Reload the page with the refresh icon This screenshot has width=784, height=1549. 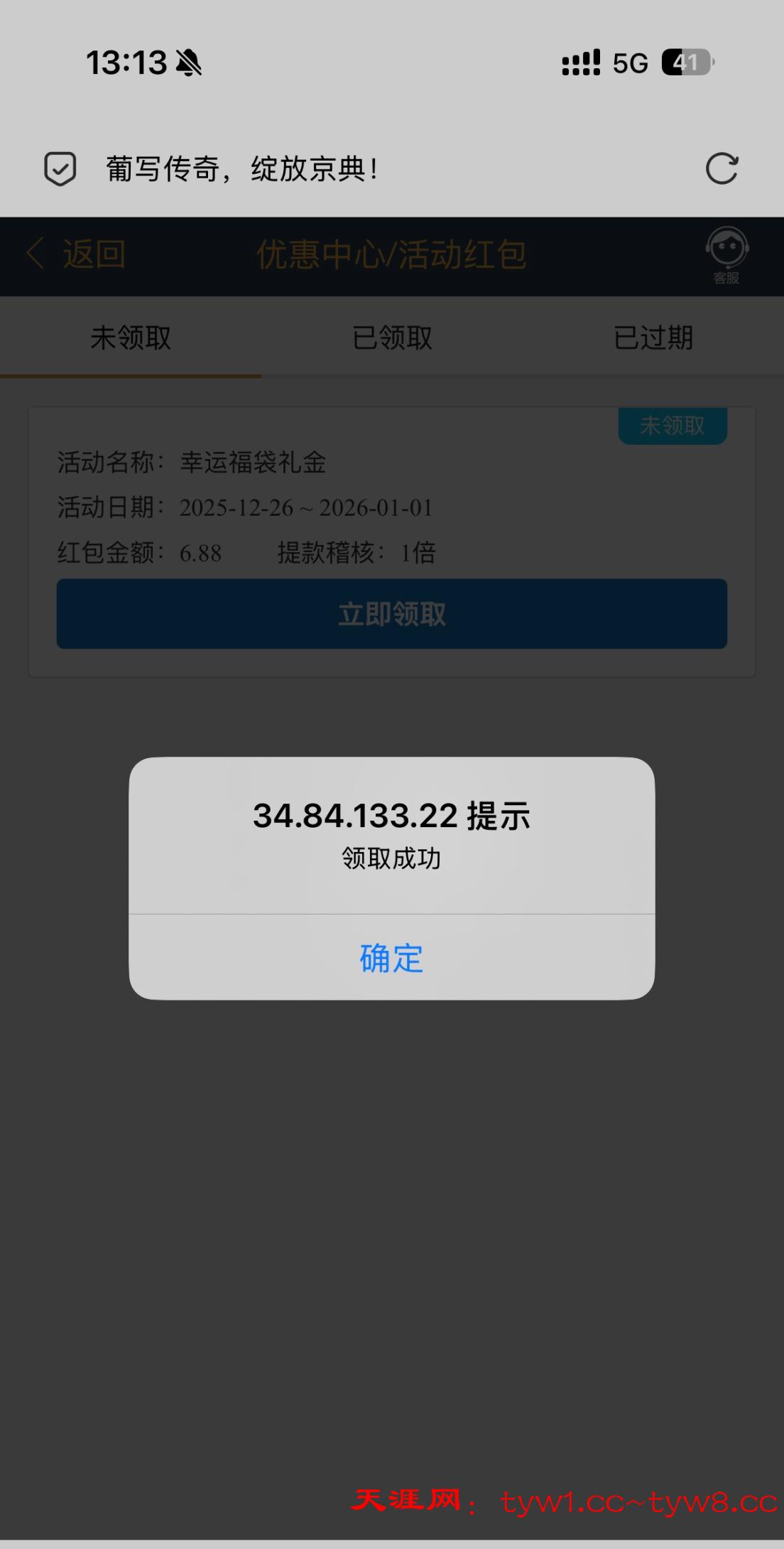(722, 169)
